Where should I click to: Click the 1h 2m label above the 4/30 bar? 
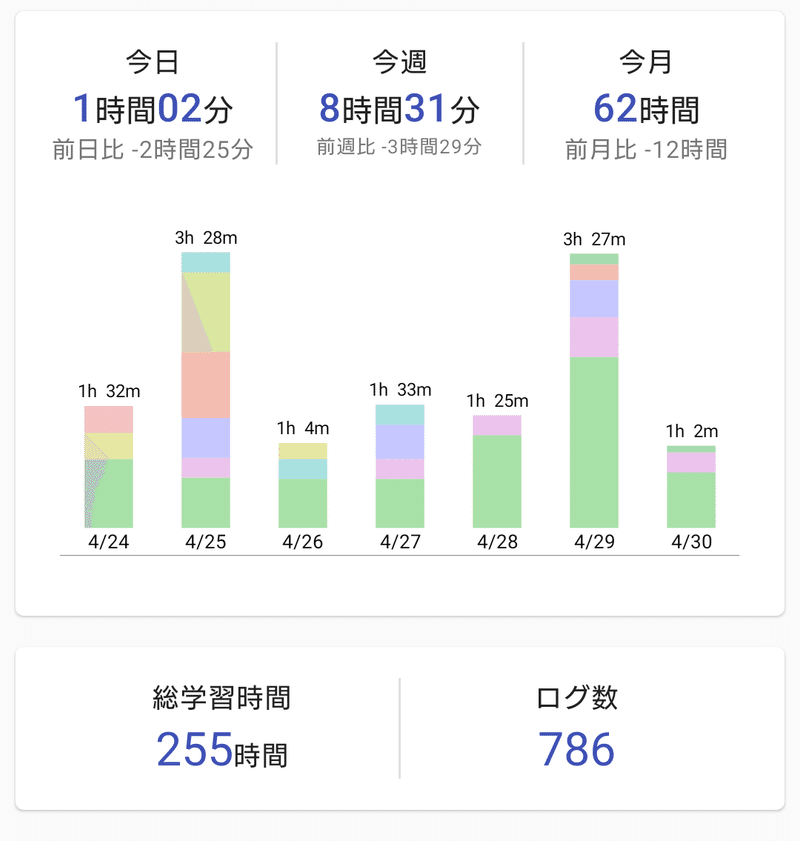(x=690, y=432)
